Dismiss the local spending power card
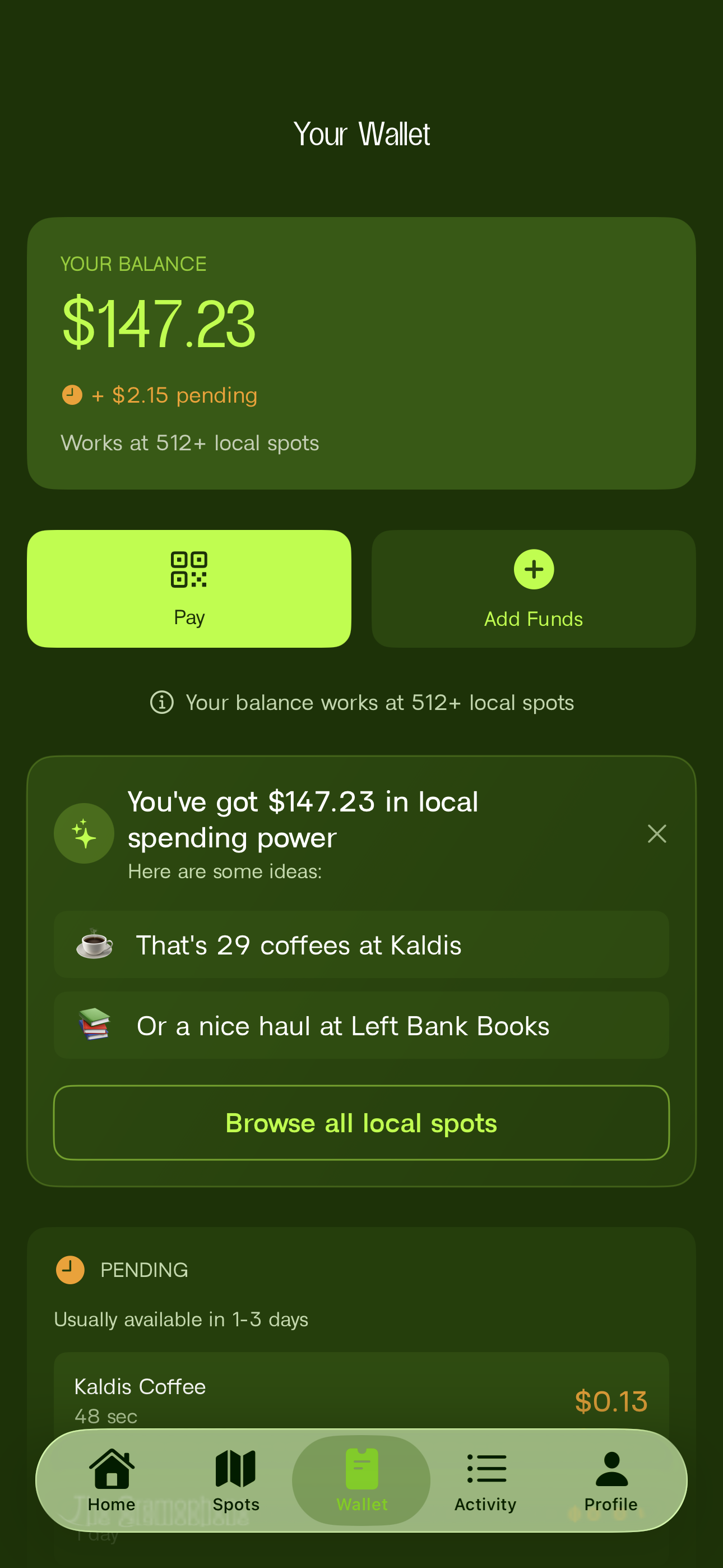 (657, 833)
